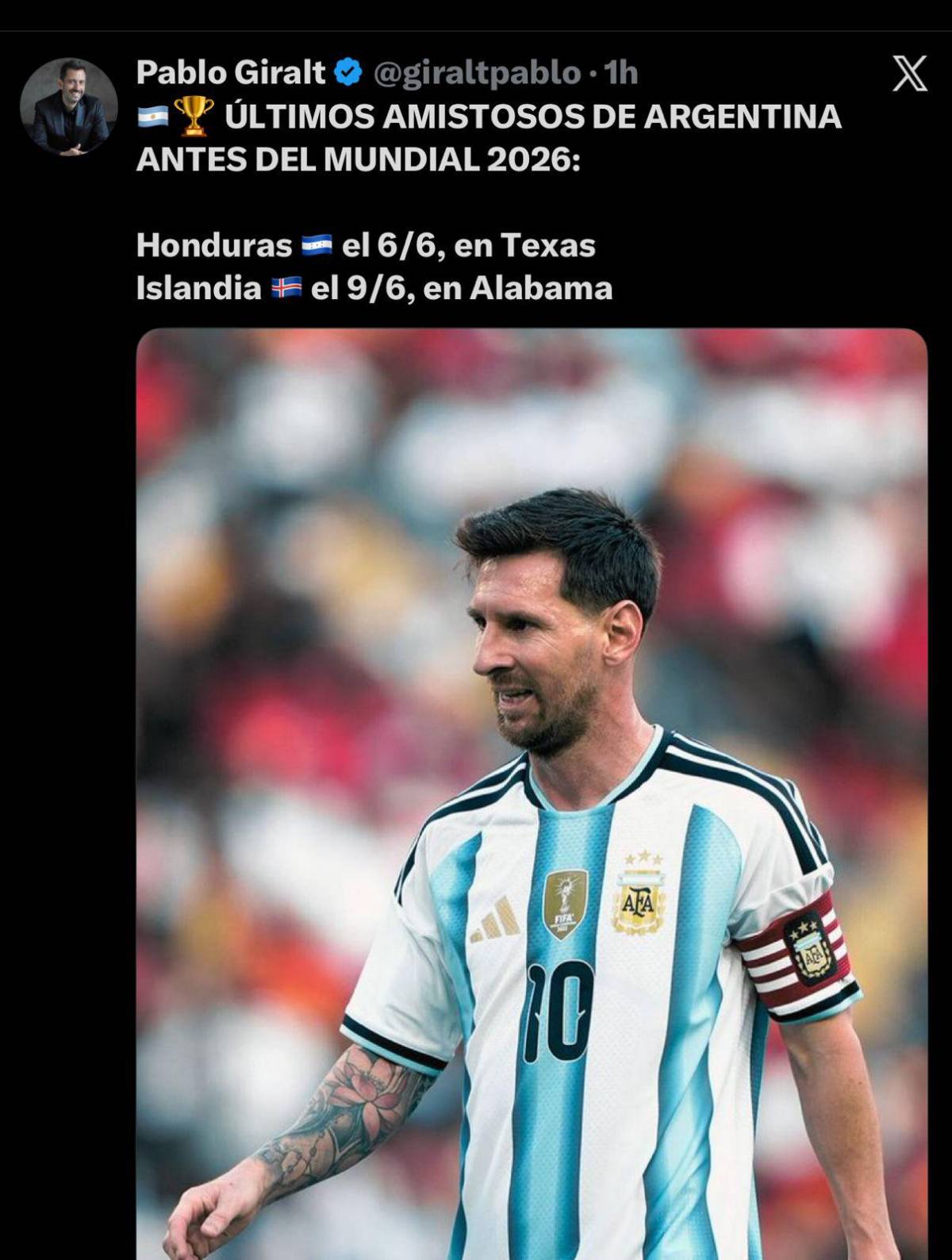This screenshot has width=952, height=1260.
Task: Click Pablo Giralt's profile picture
Action: pyautogui.click(x=72, y=104)
